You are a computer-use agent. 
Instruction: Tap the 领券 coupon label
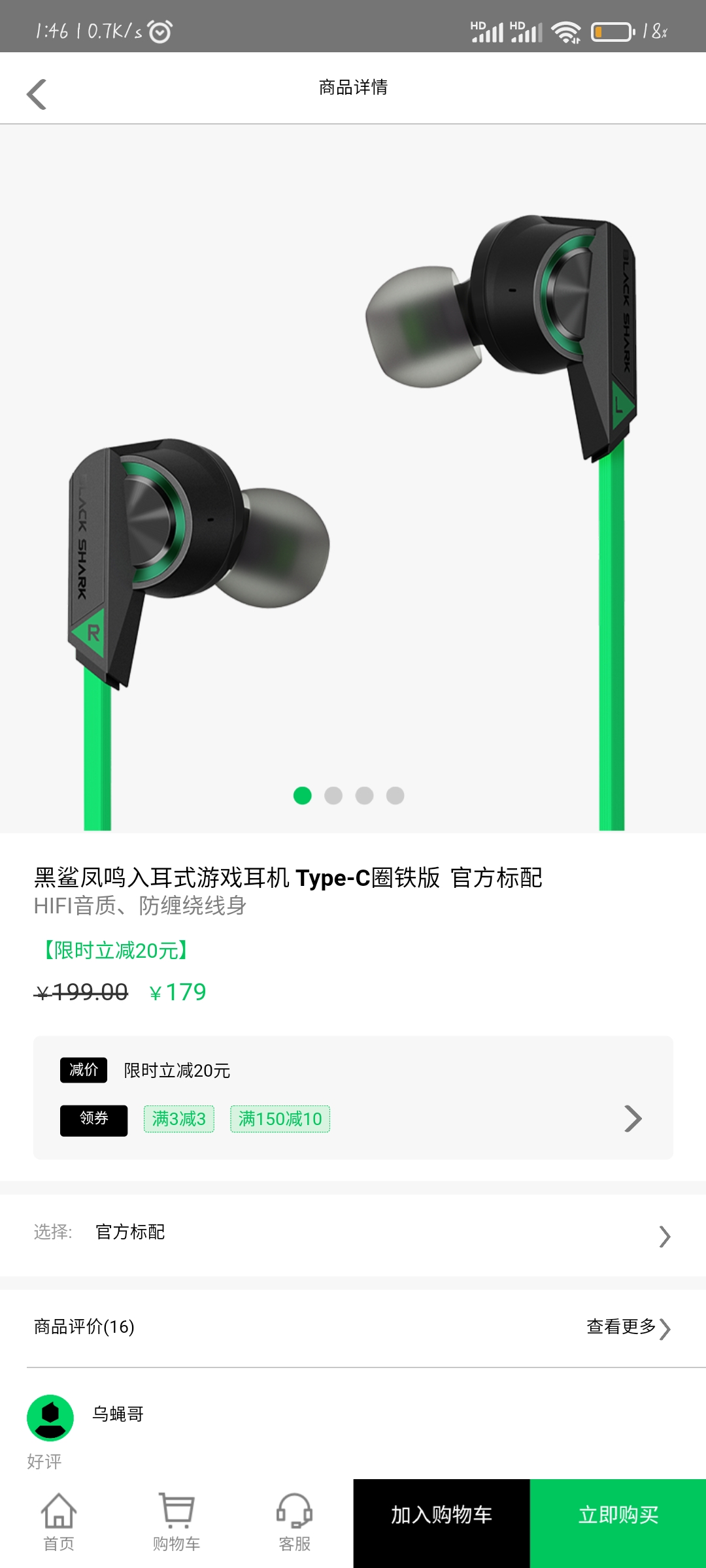click(x=93, y=1120)
